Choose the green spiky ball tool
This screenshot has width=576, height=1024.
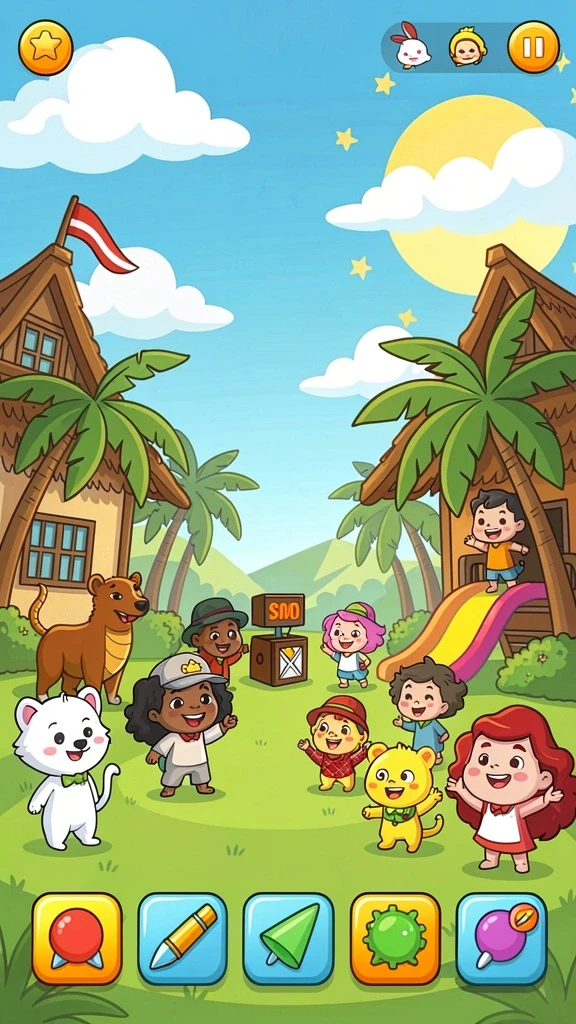click(x=395, y=938)
